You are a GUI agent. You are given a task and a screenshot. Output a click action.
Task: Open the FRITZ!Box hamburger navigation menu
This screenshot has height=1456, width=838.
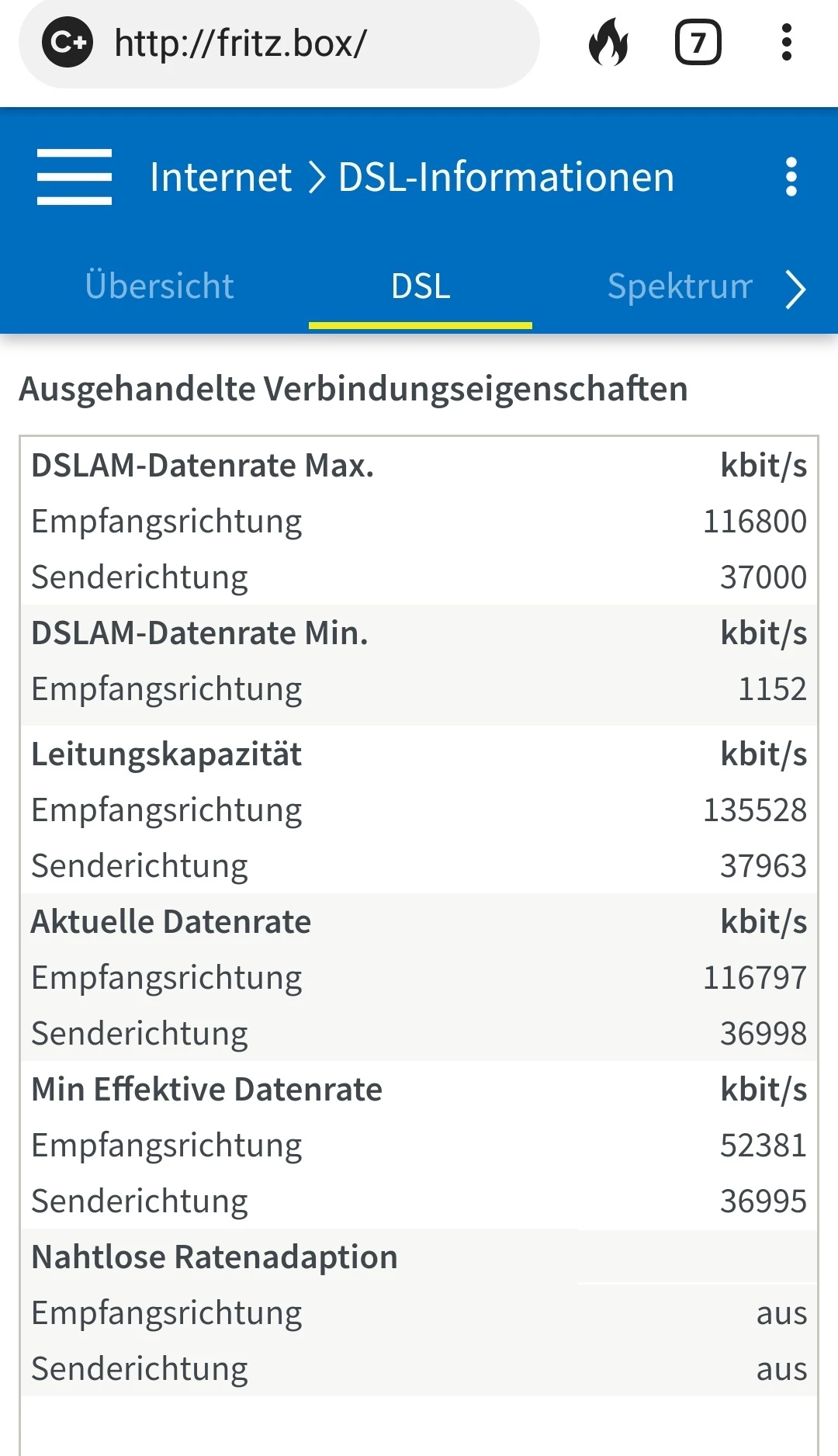click(x=74, y=177)
